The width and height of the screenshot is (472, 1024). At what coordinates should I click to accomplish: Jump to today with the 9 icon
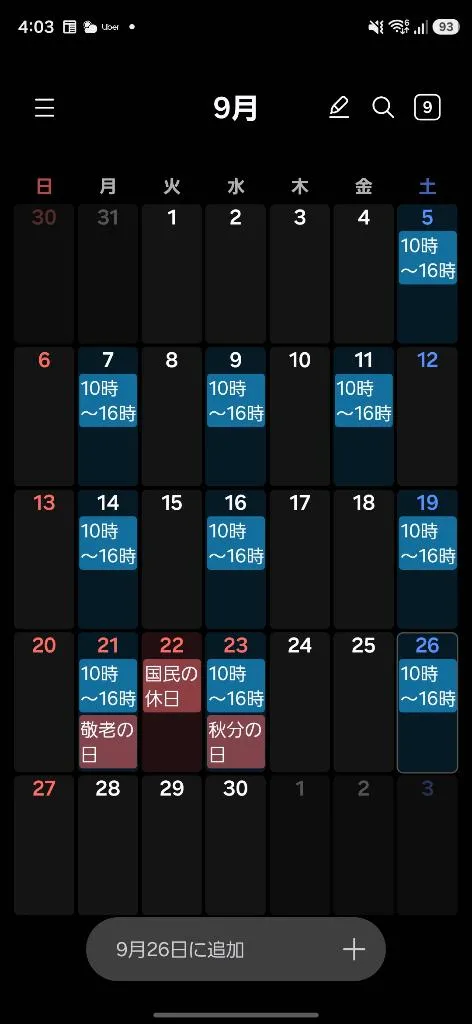click(x=428, y=108)
